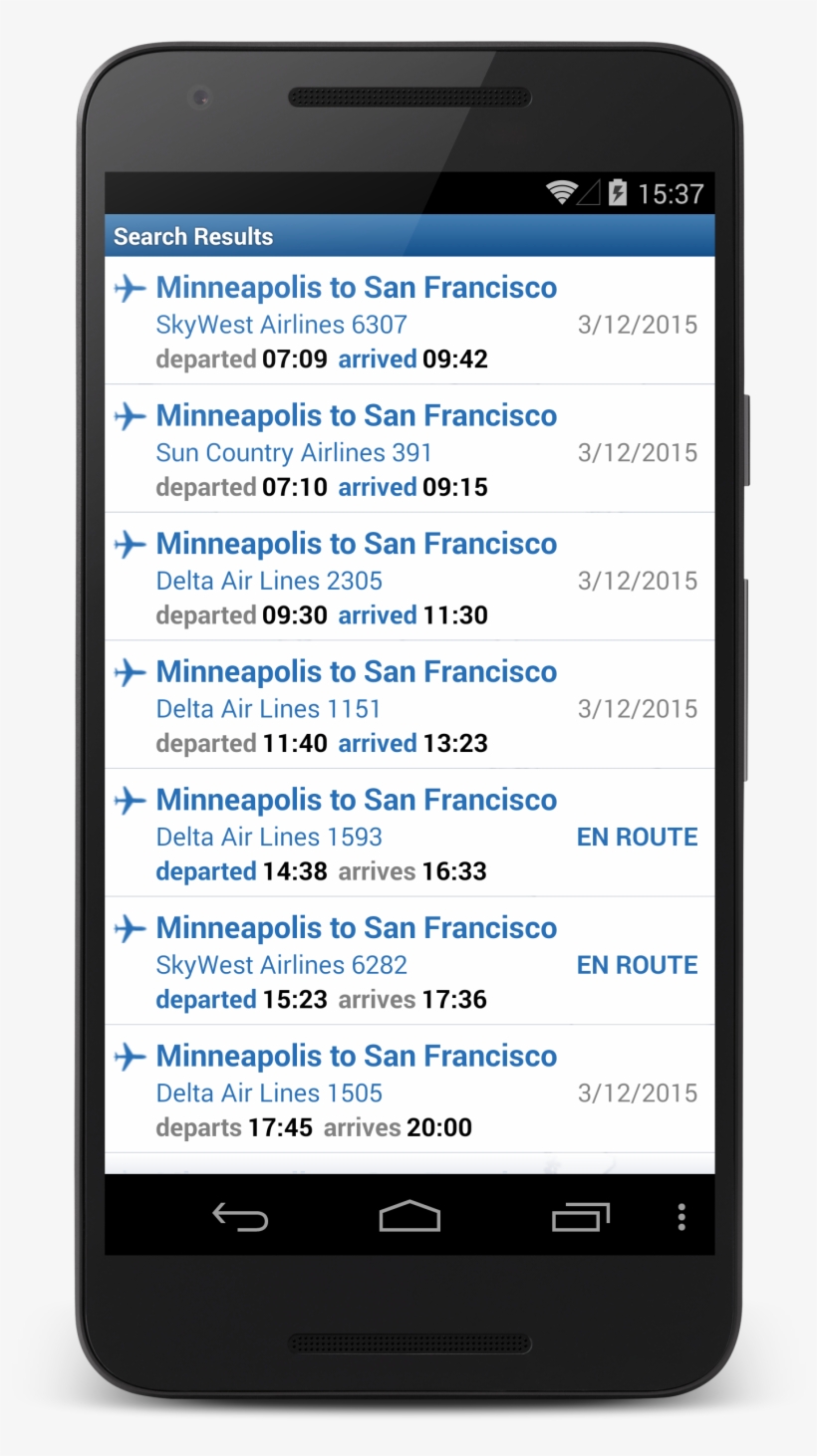
Task: Tap the airplane icon beside Delta Air Lines 1505
Action: [130, 1057]
